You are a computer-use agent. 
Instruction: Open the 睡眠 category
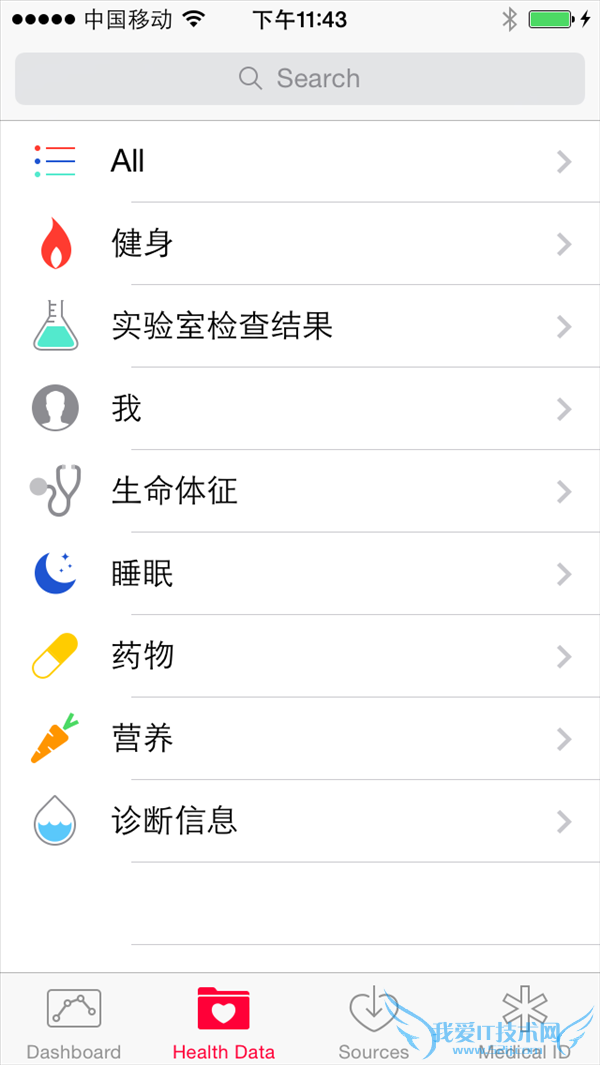(300, 573)
